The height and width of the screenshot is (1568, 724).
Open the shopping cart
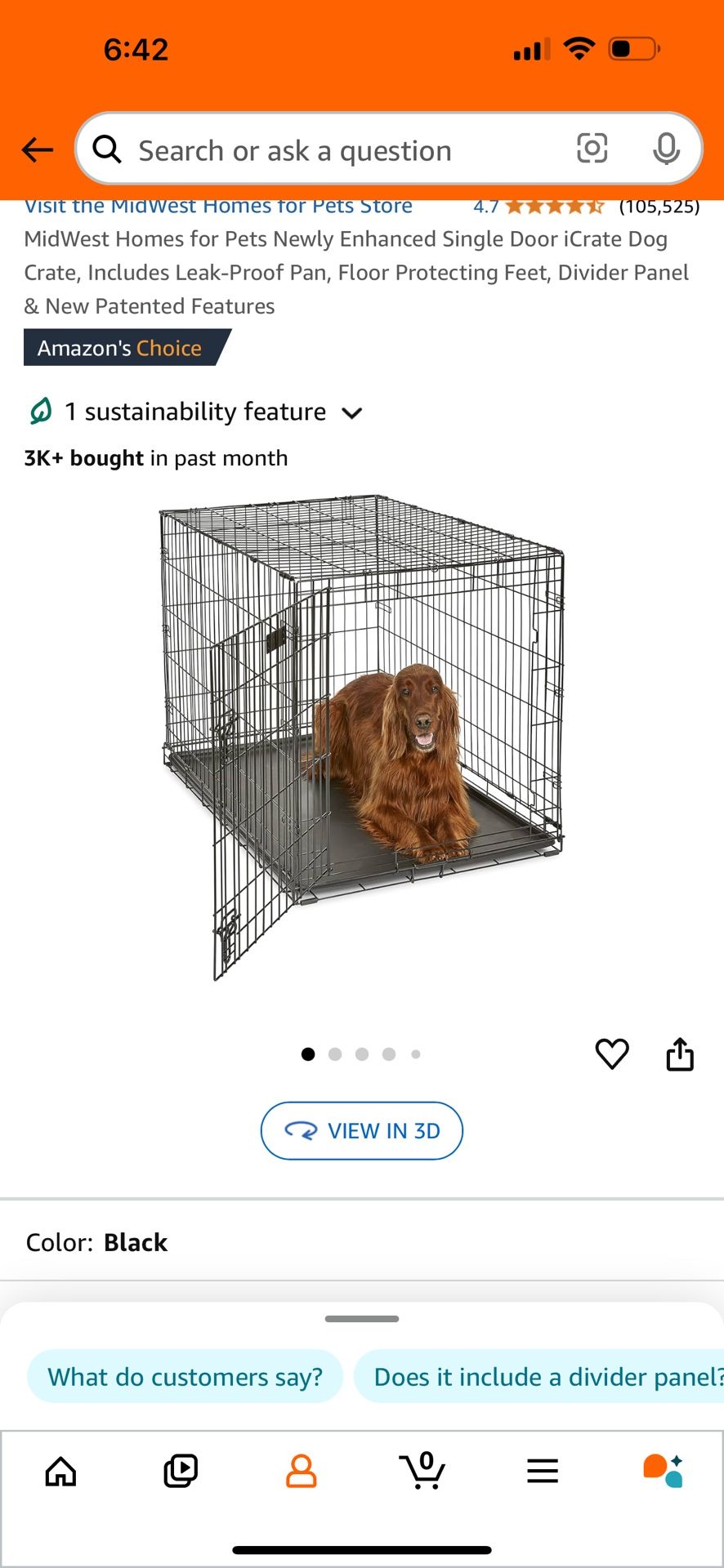coord(422,1471)
